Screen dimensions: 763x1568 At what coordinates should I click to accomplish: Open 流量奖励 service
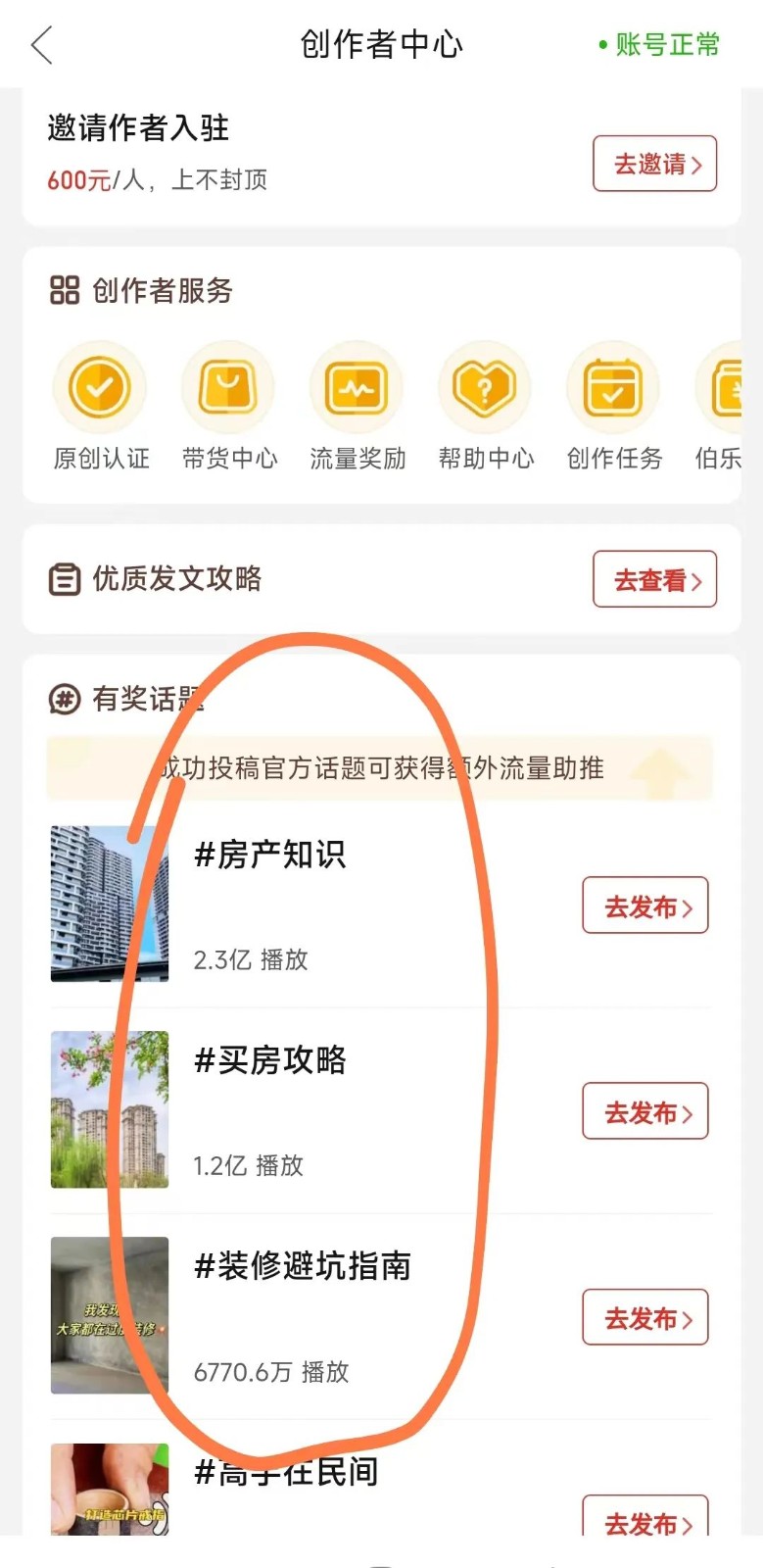click(x=357, y=388)
